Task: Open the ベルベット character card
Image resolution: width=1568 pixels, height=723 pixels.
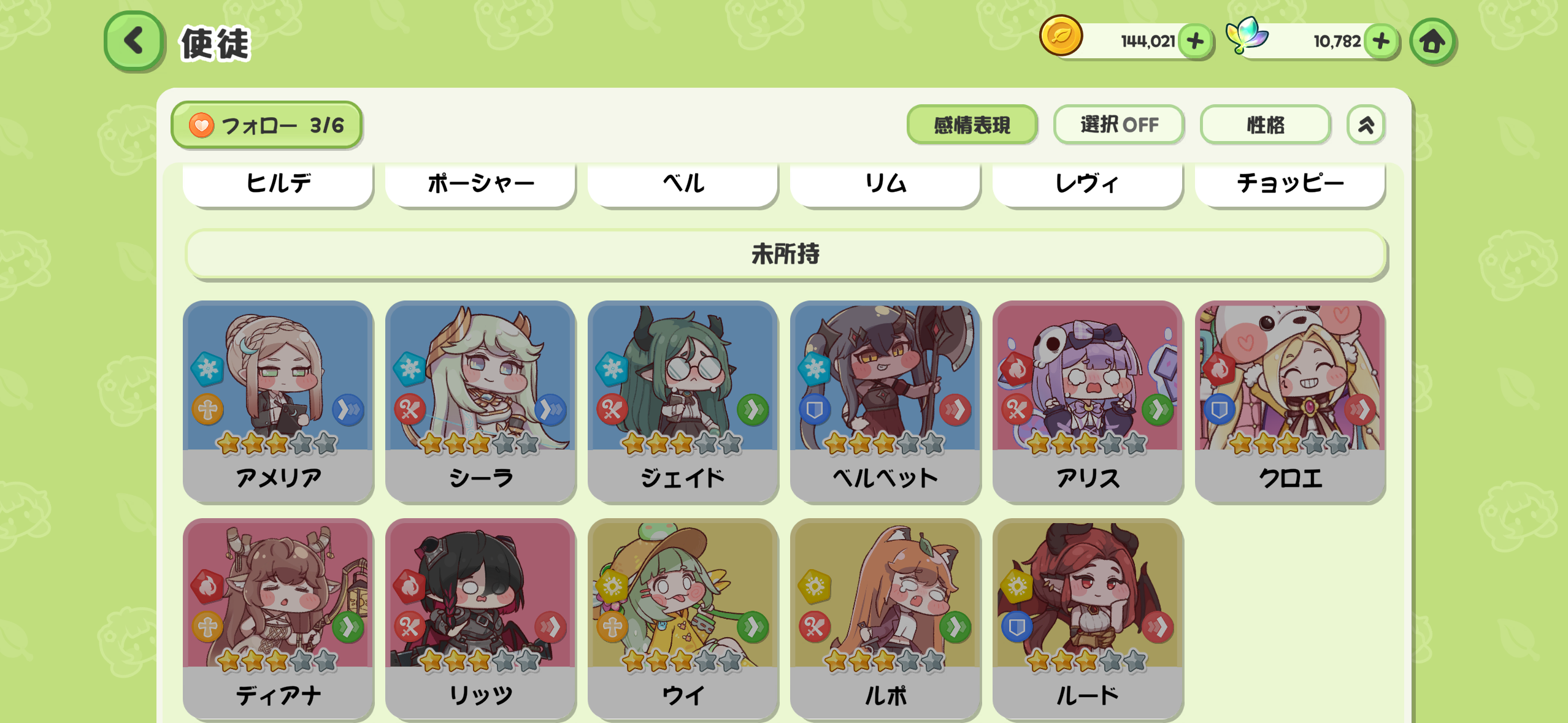Action: (885, 402)
